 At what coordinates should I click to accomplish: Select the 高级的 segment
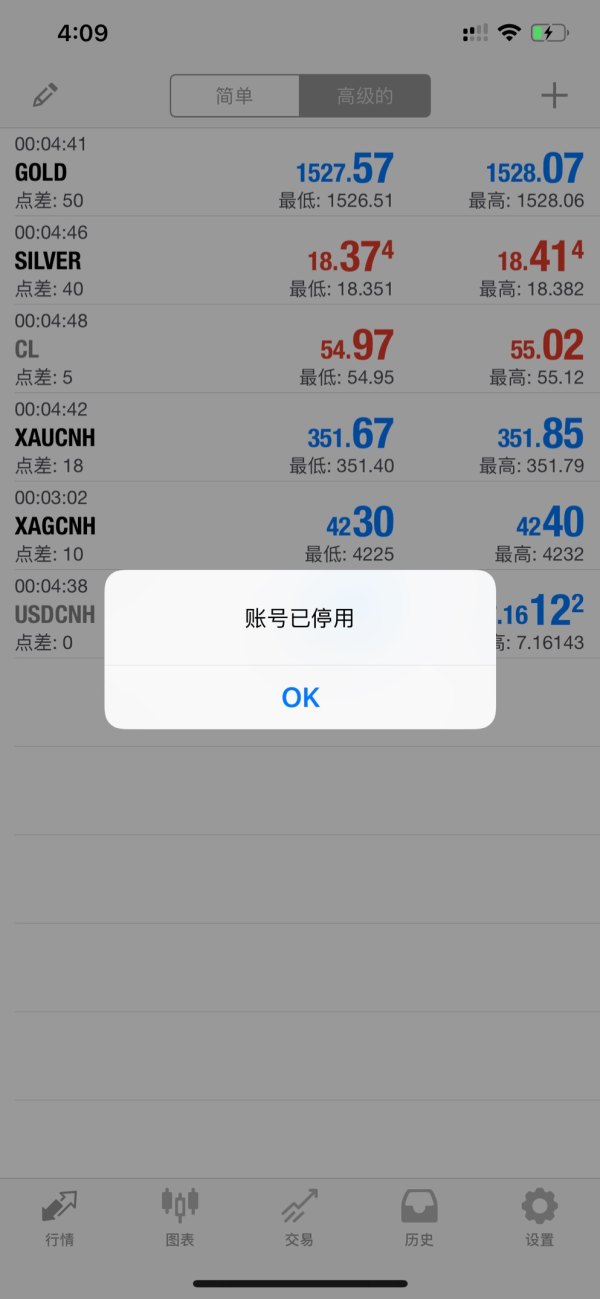pos(365,96)
